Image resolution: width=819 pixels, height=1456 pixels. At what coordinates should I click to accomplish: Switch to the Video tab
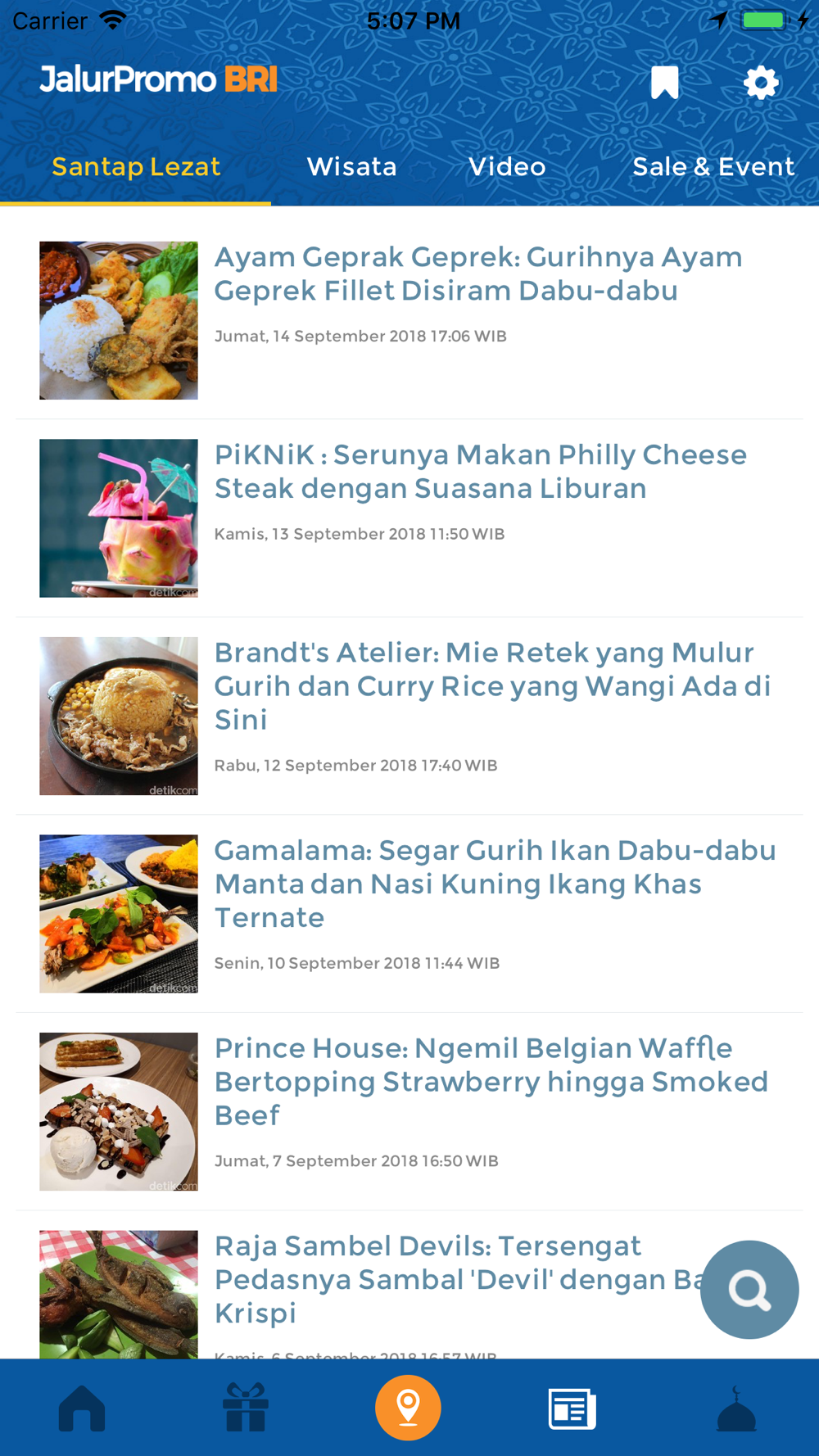(507, 167)
